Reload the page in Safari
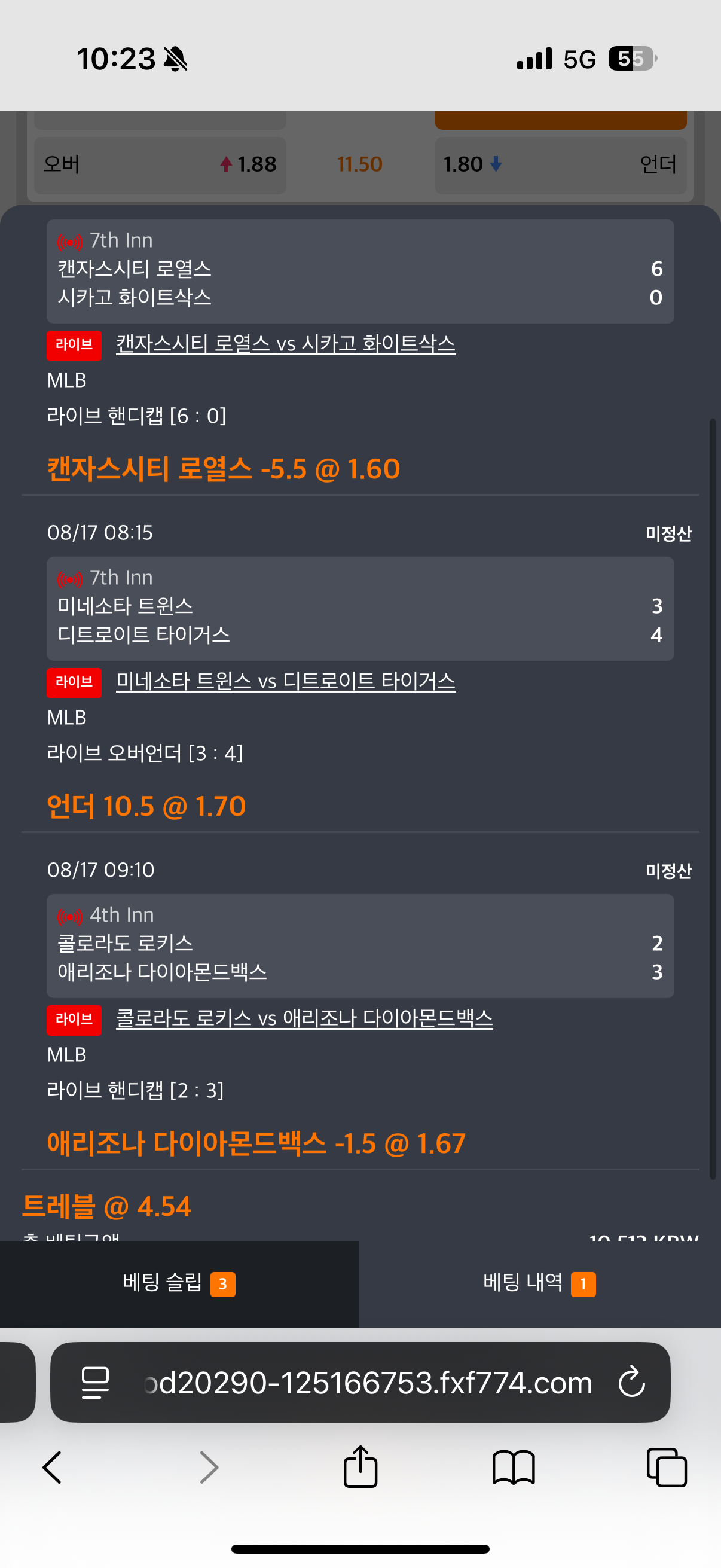 631,1382
